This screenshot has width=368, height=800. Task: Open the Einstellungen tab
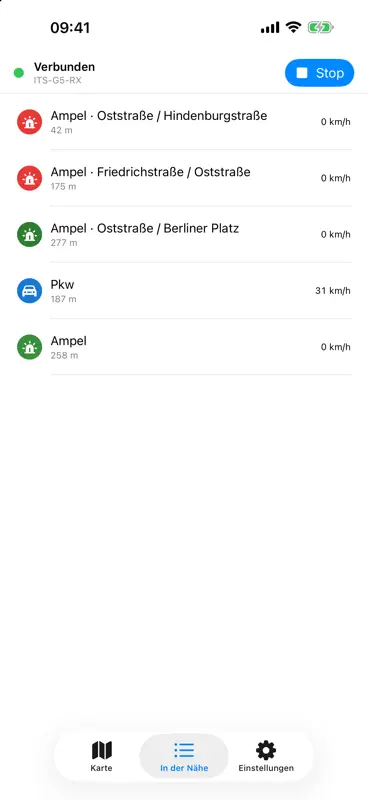point(266,756)
